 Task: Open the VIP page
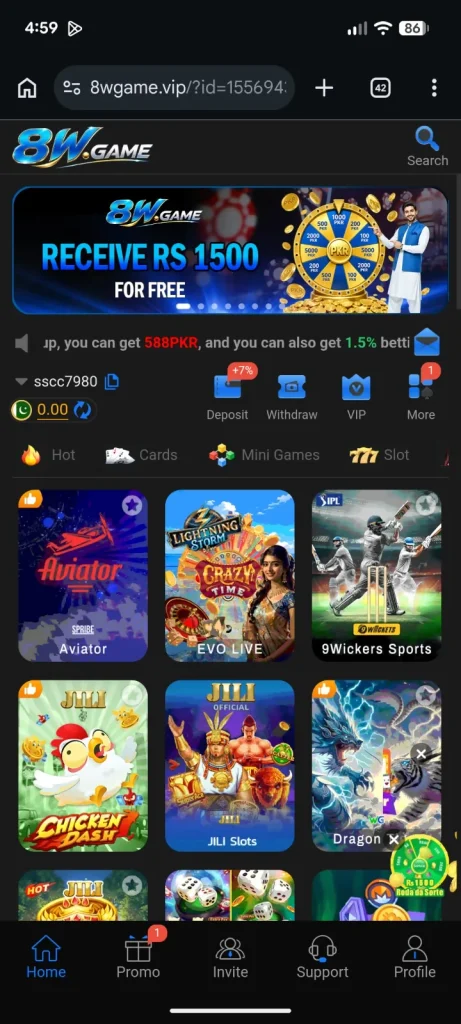[356, 396]
